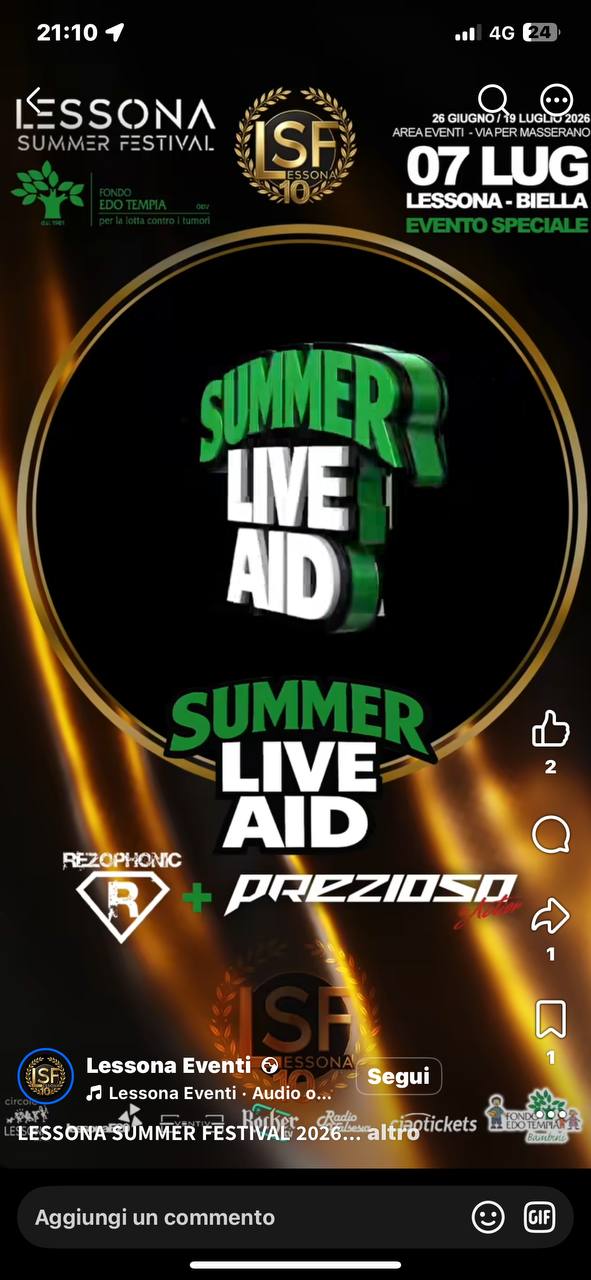Open the GIF picker in comment bar

(540, 1217)
